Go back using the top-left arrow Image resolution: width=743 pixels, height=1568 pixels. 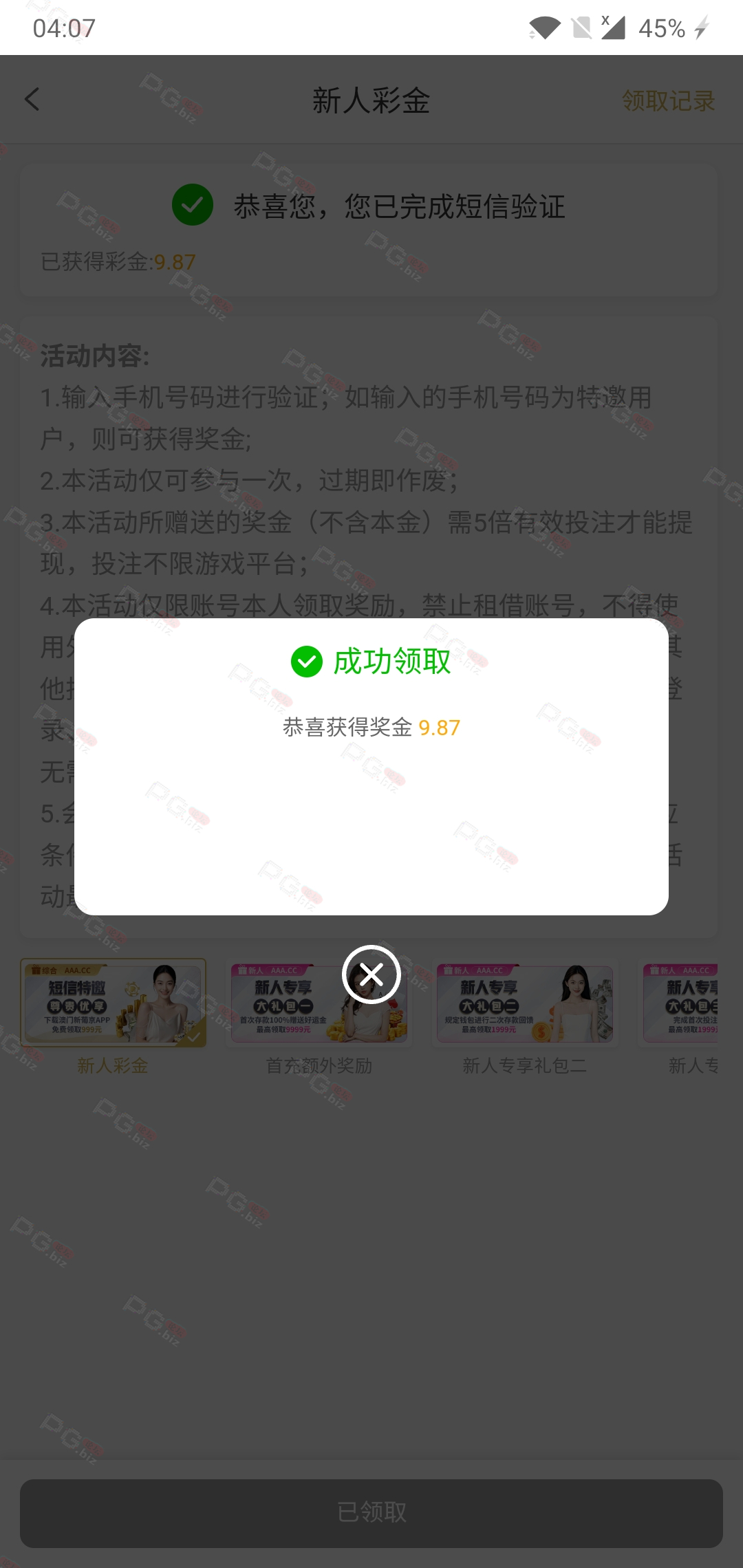tap(32, 100)
